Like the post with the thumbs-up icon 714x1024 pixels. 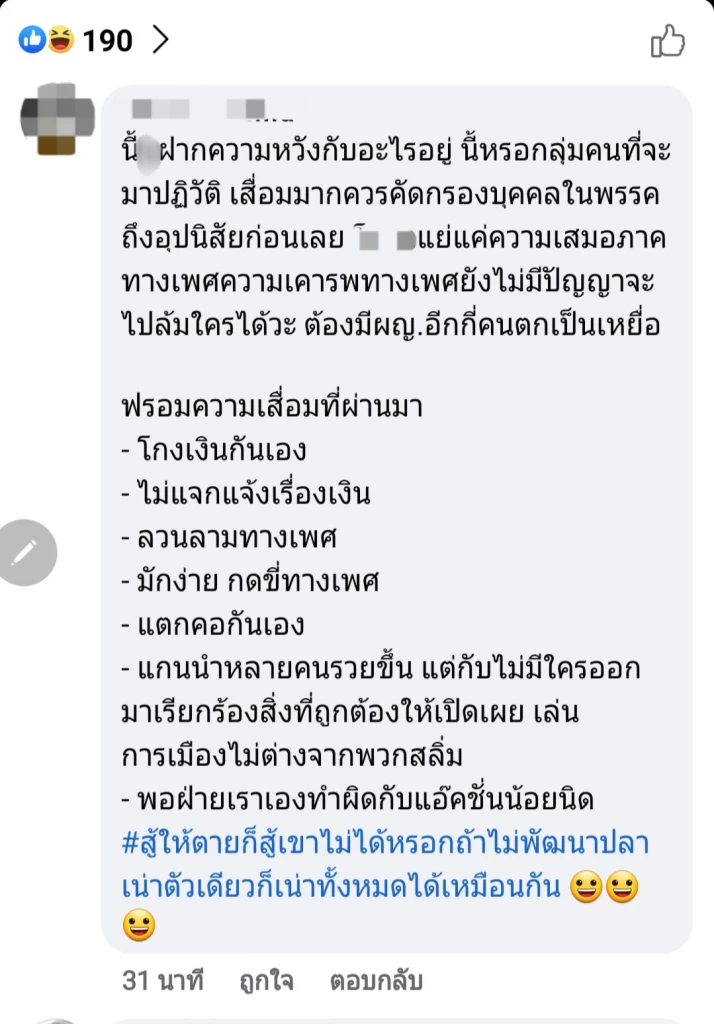tap(667, 41)
